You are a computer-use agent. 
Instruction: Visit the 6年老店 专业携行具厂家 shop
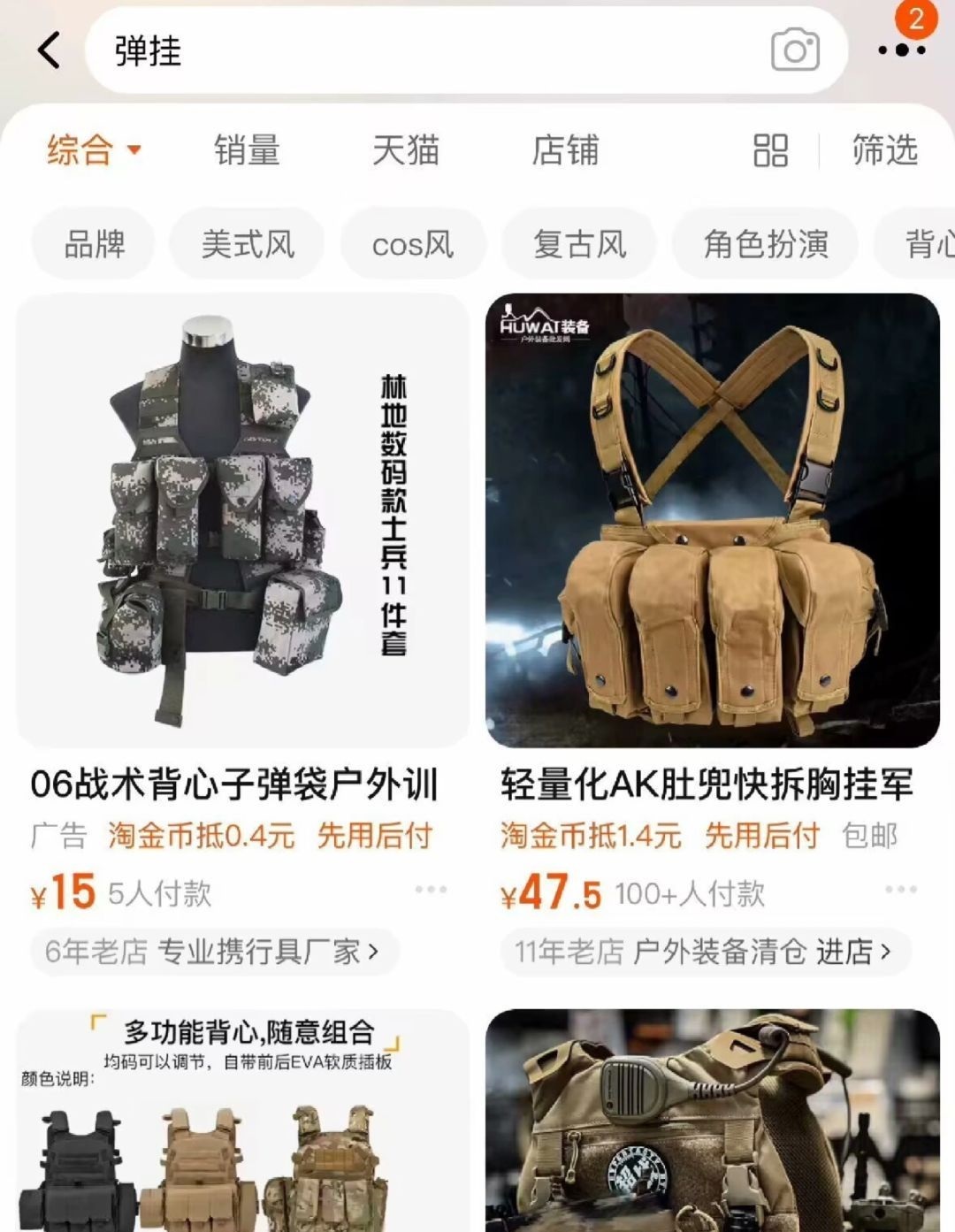[x=212, y=952]
